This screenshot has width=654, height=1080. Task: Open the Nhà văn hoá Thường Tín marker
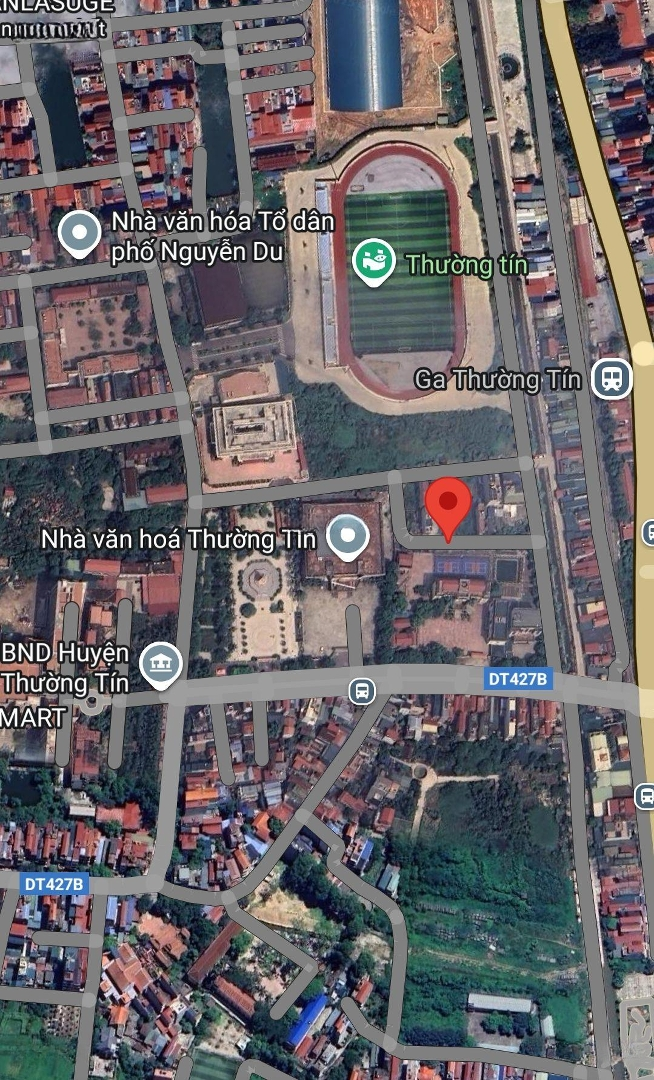(x=347, y=536)
